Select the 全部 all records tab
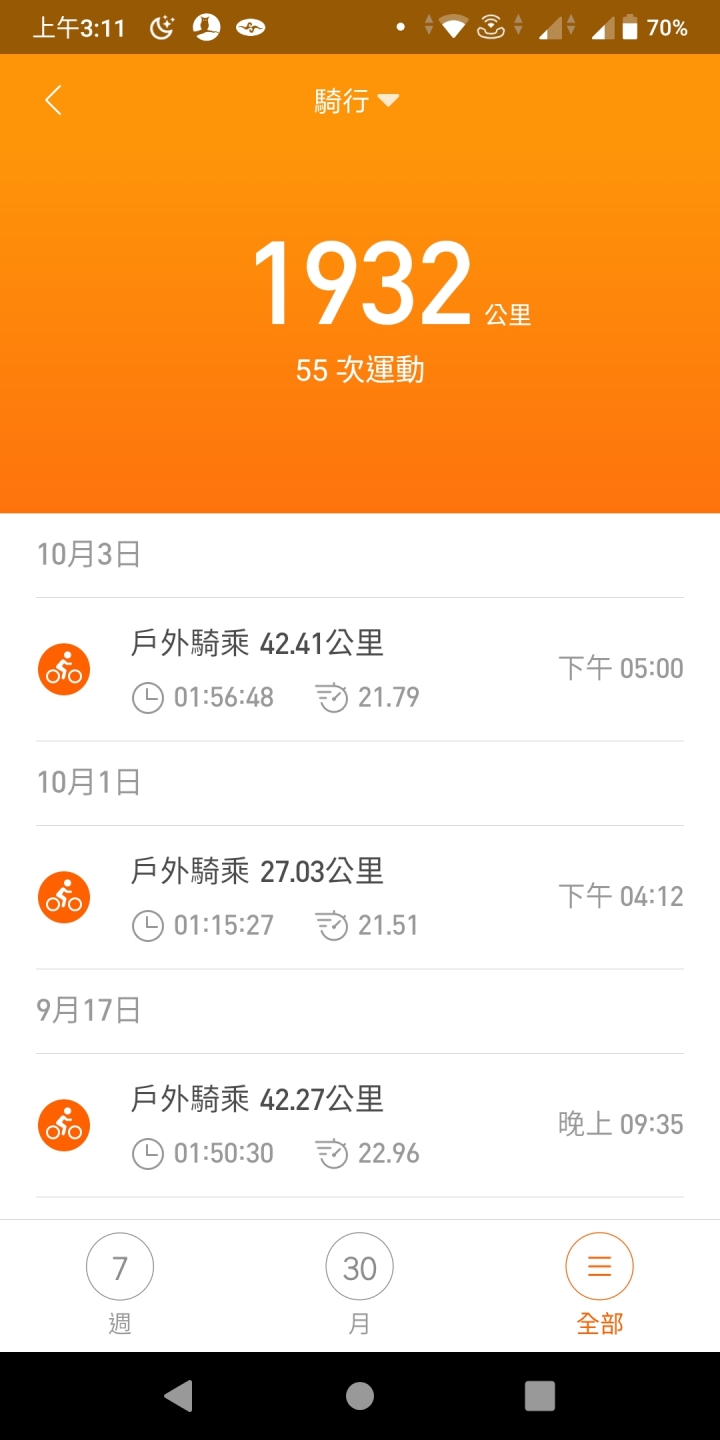This screenshot has width=720, height=1440. click(600, 1285)
